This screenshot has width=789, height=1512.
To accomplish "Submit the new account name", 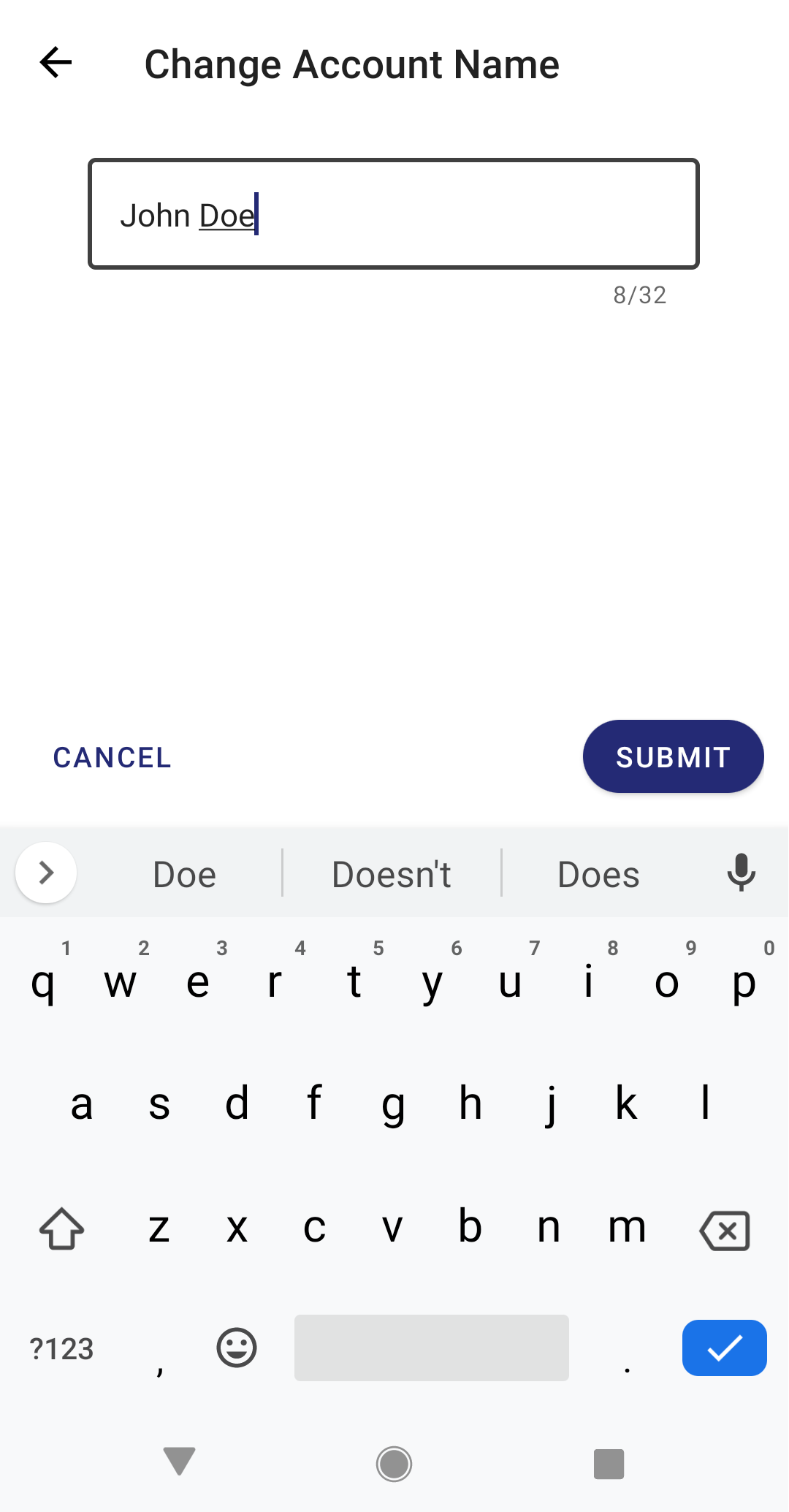I will point(672,757).
